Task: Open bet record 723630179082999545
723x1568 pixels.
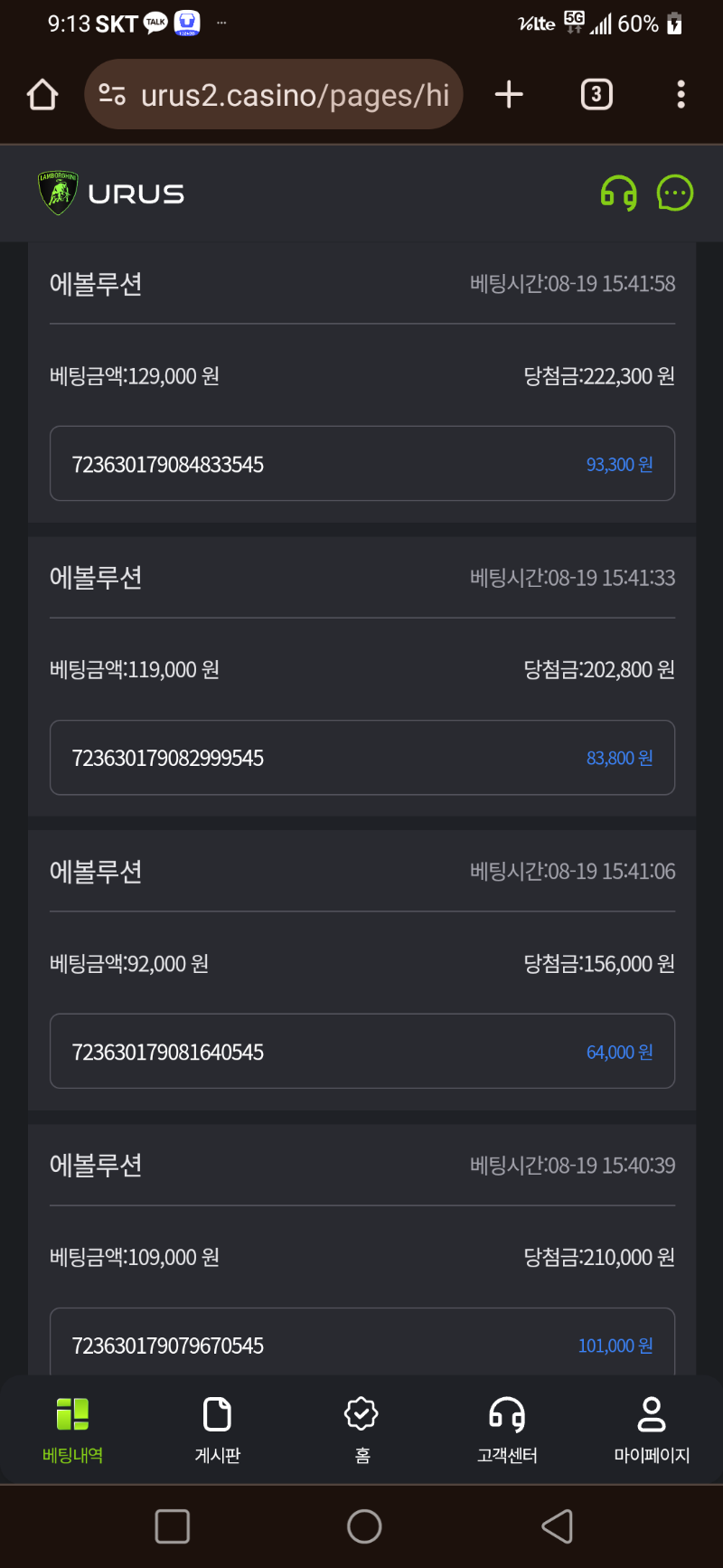Action: pyautogui.click(x=362, y=758)
